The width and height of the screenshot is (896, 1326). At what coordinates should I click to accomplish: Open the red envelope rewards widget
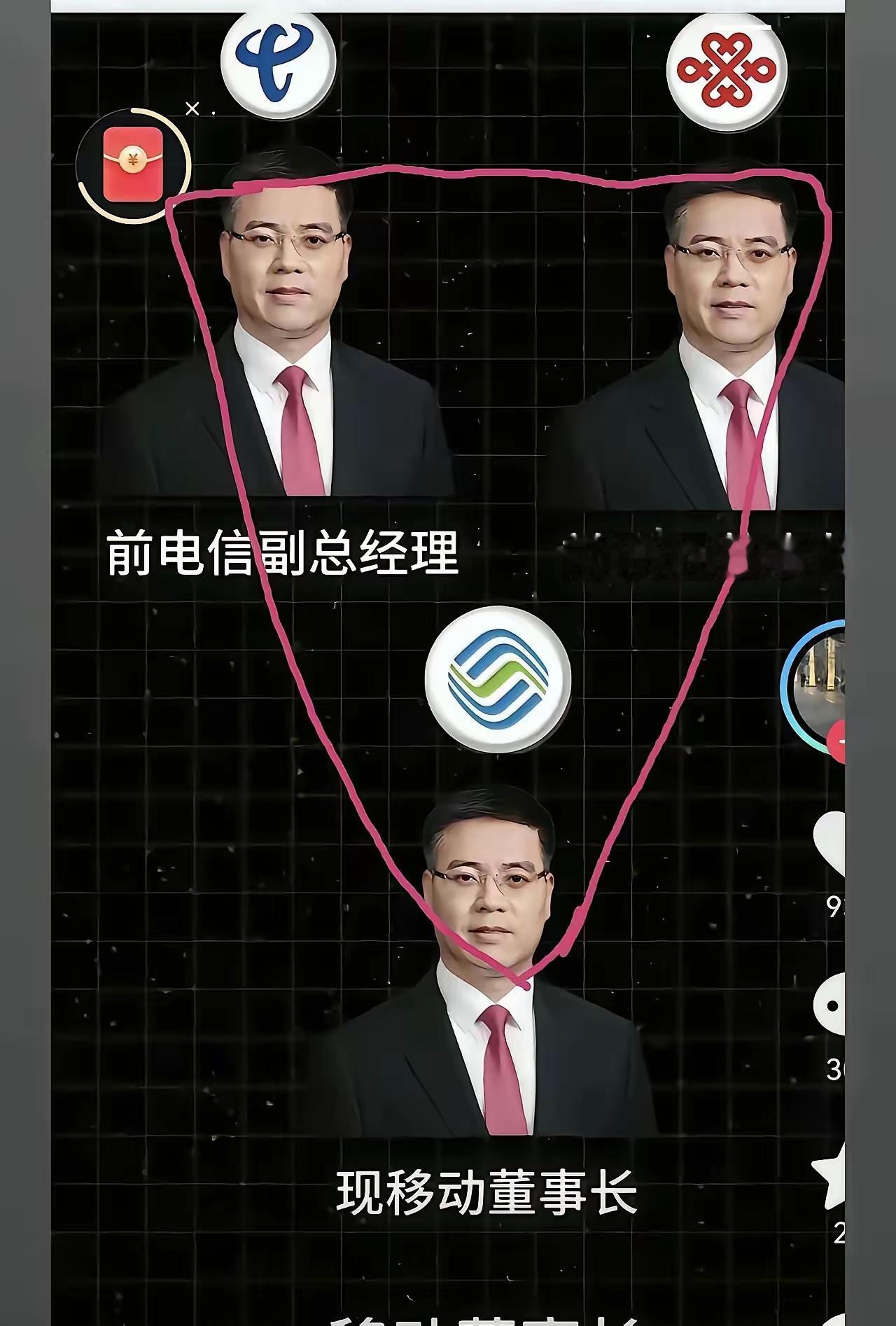point(132,162)
